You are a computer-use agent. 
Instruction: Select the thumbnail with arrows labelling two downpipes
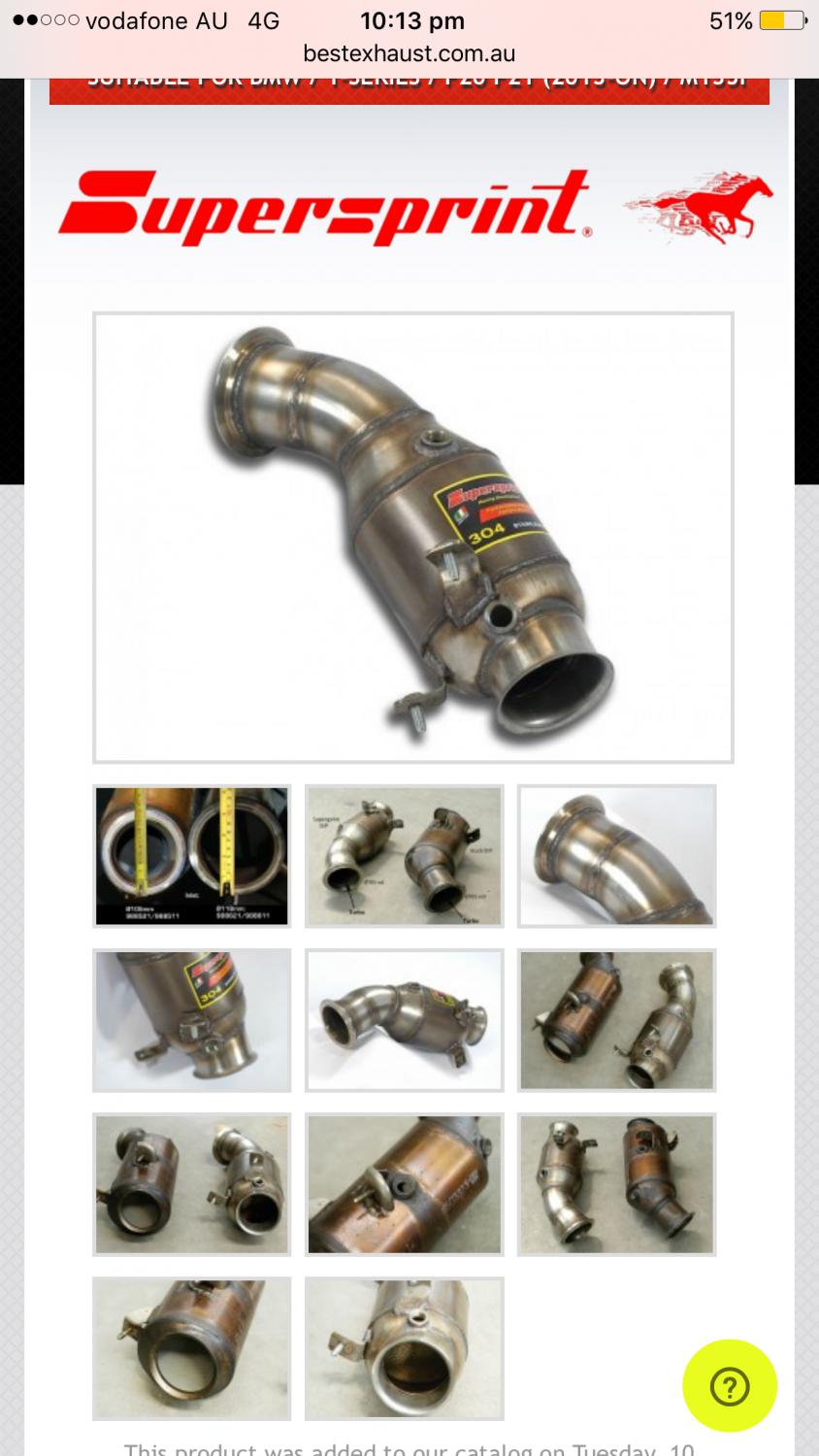coord(405,855)
